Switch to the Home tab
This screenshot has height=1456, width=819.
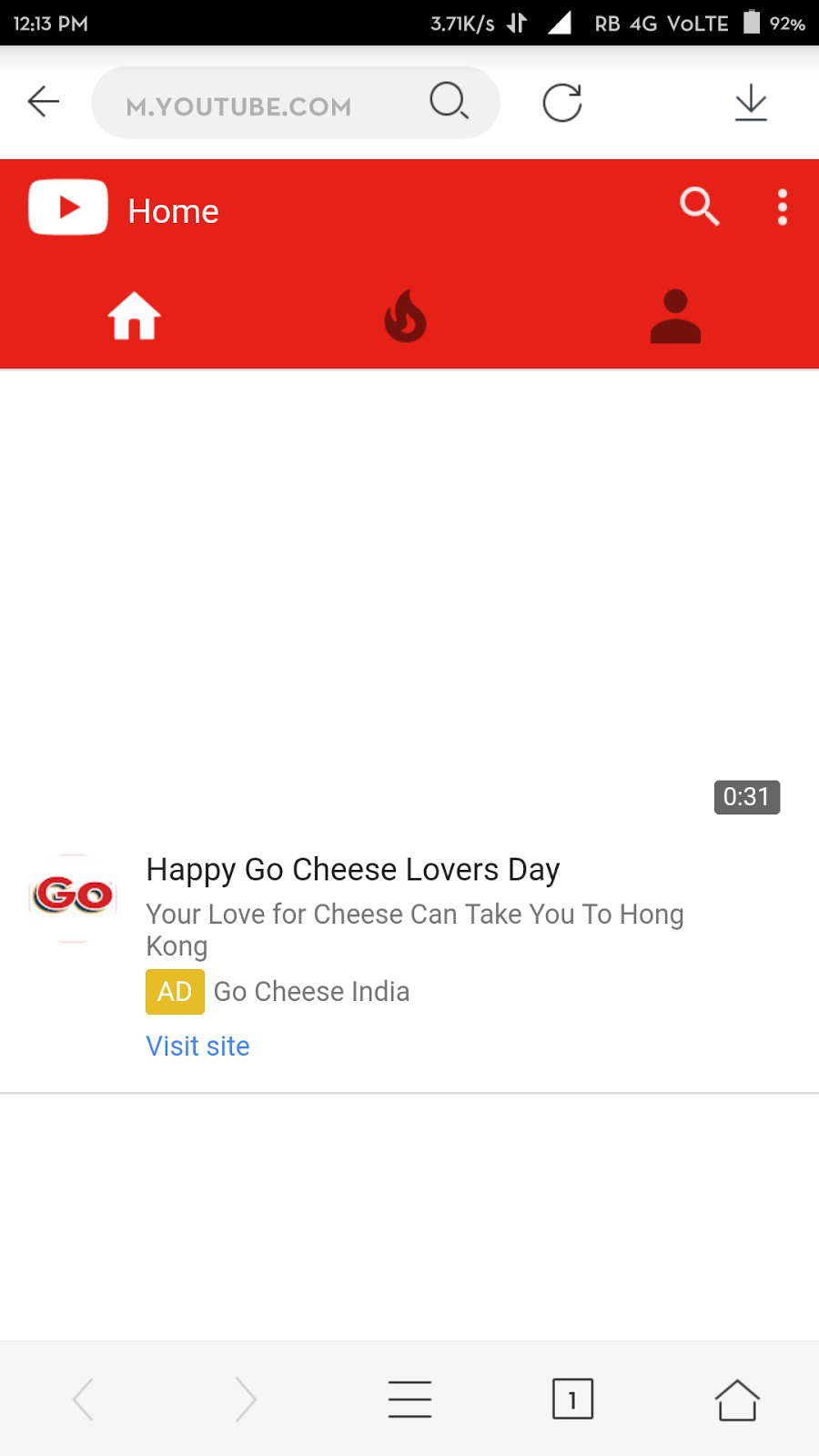pyautogui.click(x=135, y=316)
